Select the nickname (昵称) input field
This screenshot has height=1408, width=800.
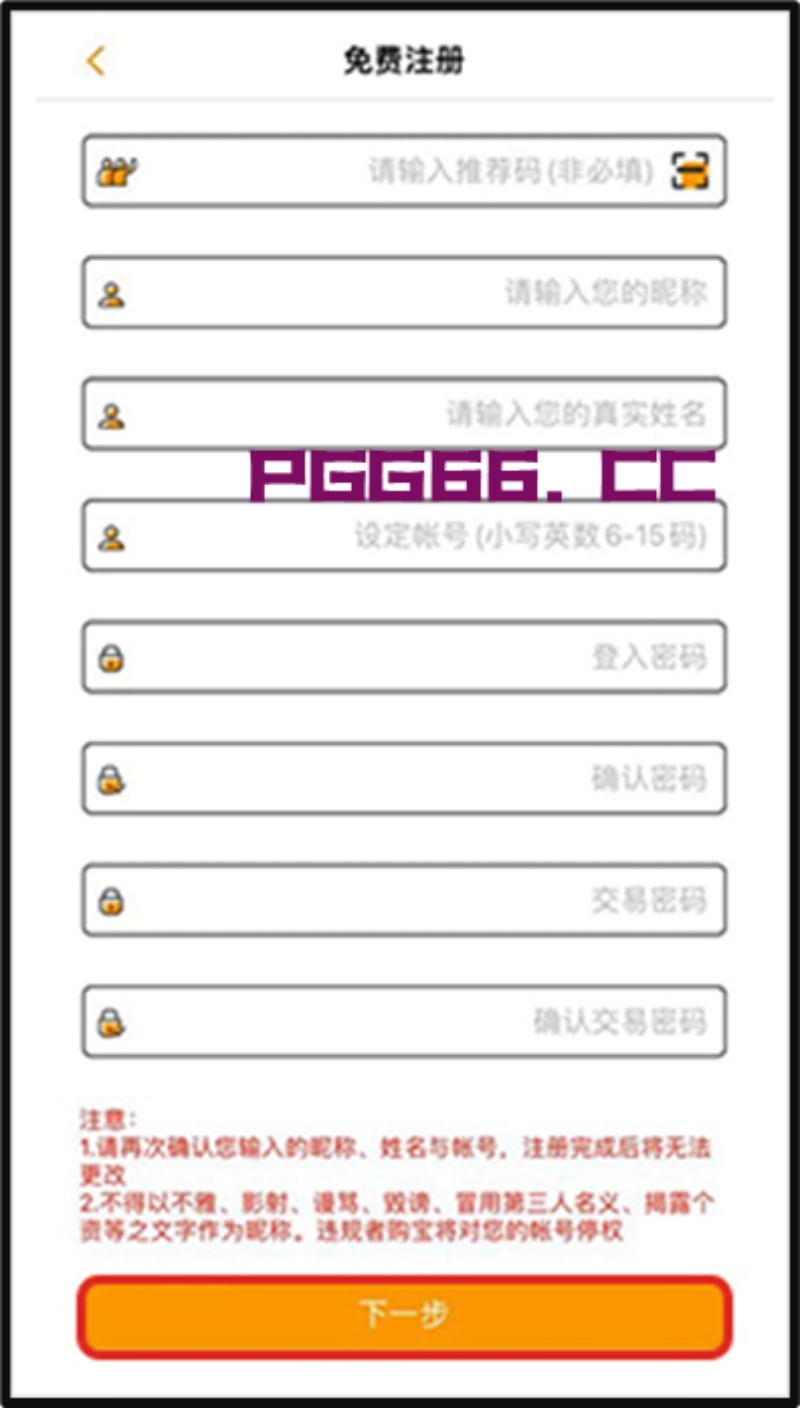(404, 293)
